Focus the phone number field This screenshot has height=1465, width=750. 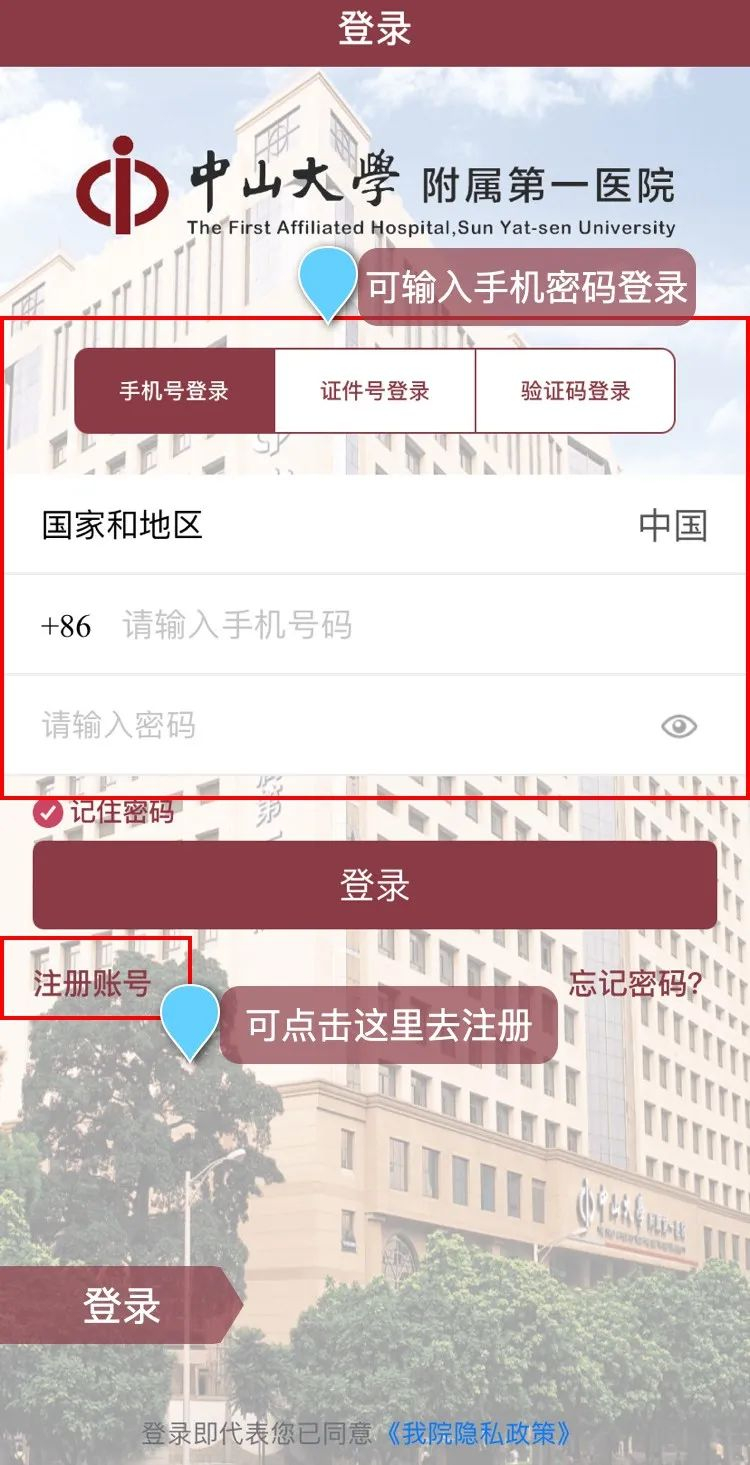click(x=400, y=626)
